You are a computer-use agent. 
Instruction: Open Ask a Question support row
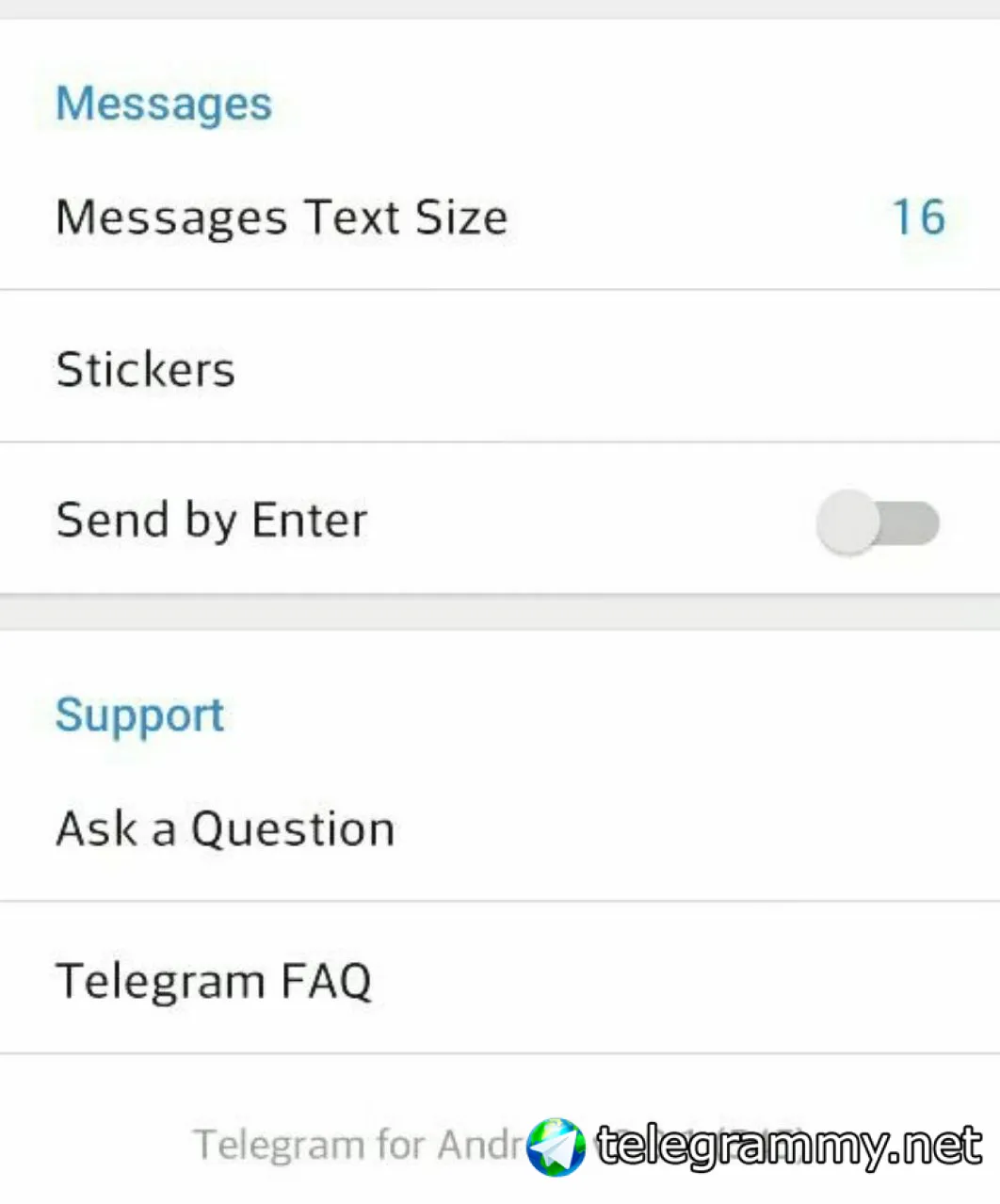(x=499, y=828)
